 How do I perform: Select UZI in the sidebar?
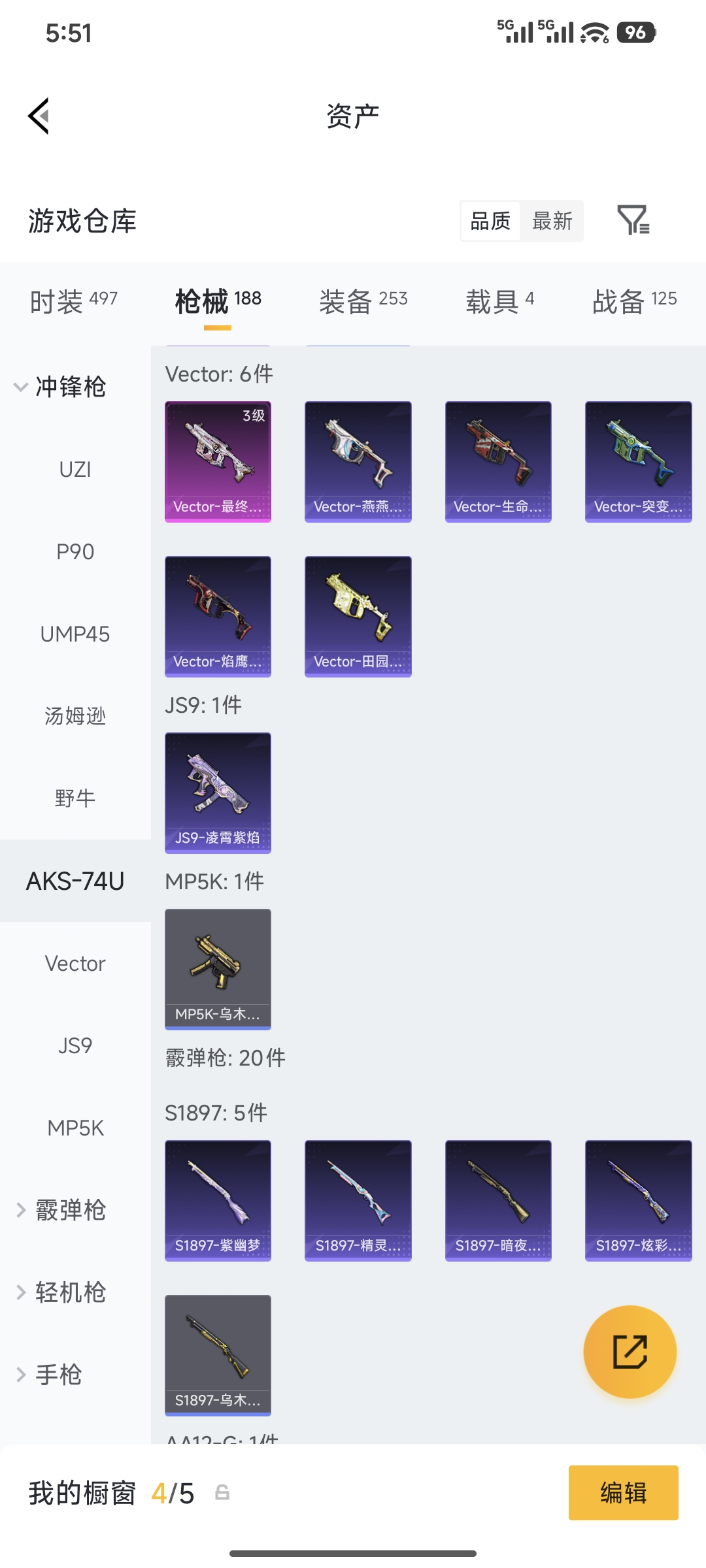[x=75, y=469]
